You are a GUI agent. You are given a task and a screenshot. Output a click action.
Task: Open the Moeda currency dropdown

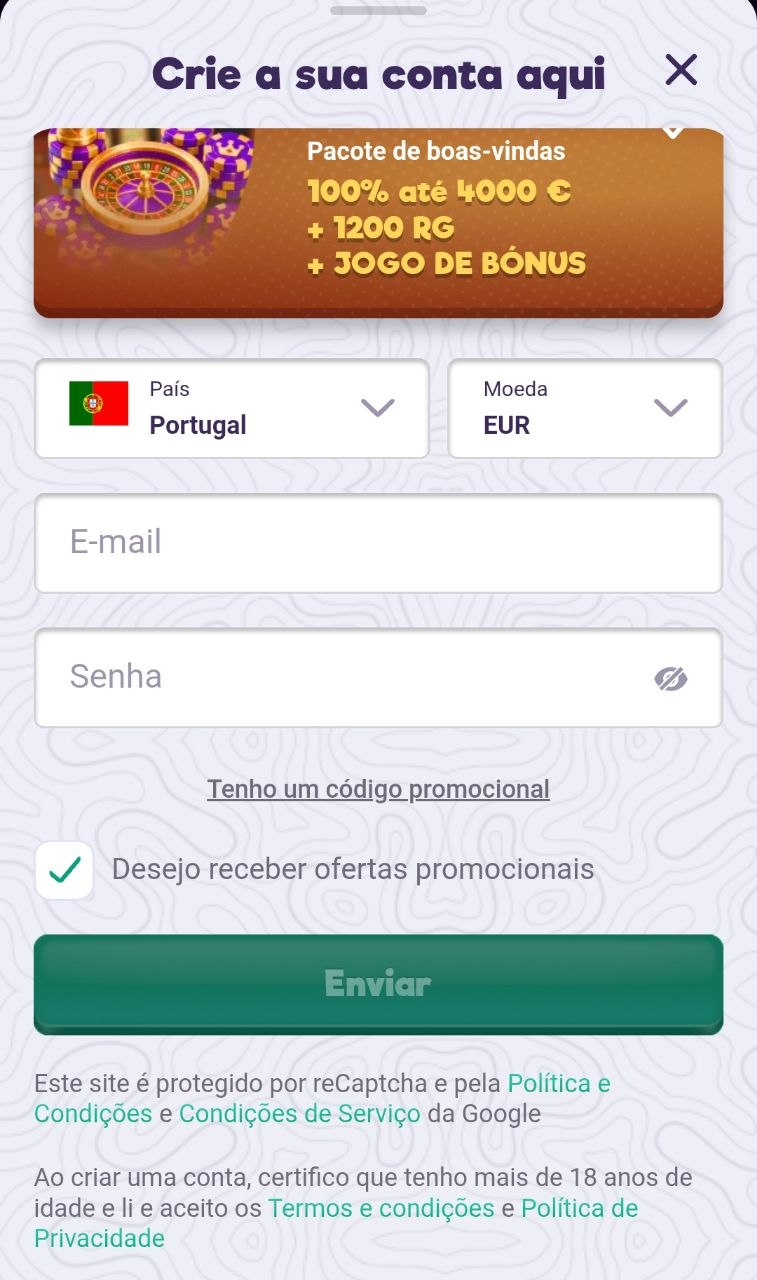tap(585, 408)
